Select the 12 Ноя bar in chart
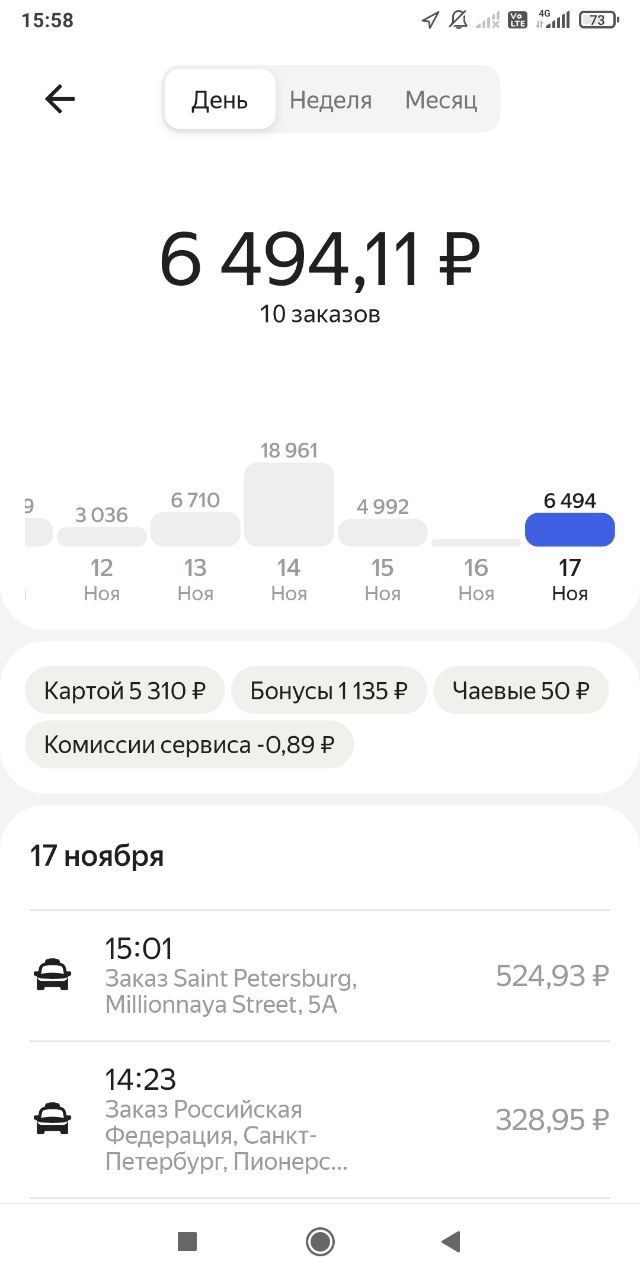The image size is (640, 1280). click(x=102, y=536)
